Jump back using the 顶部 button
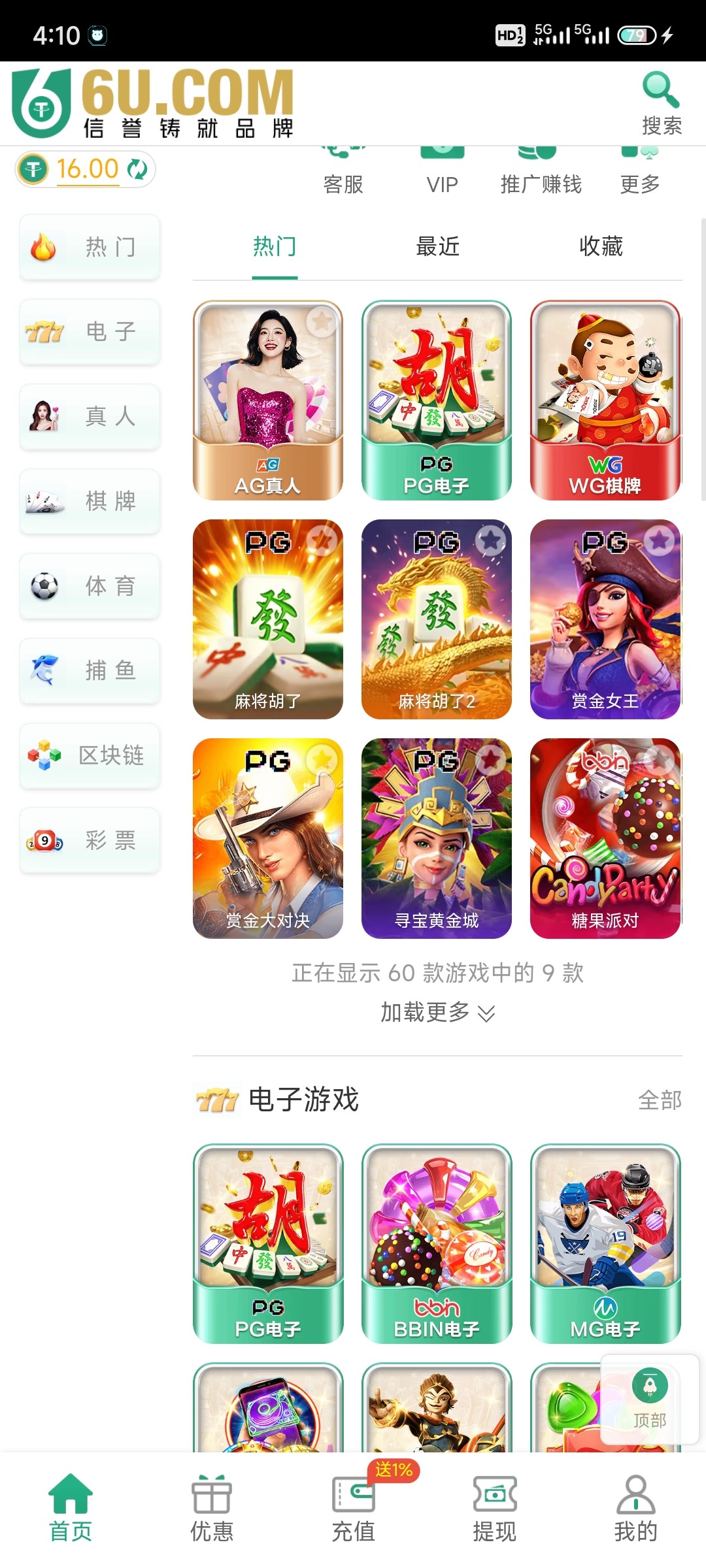Viewport: 706px width, 1568px height. (x=650, y=1399)
